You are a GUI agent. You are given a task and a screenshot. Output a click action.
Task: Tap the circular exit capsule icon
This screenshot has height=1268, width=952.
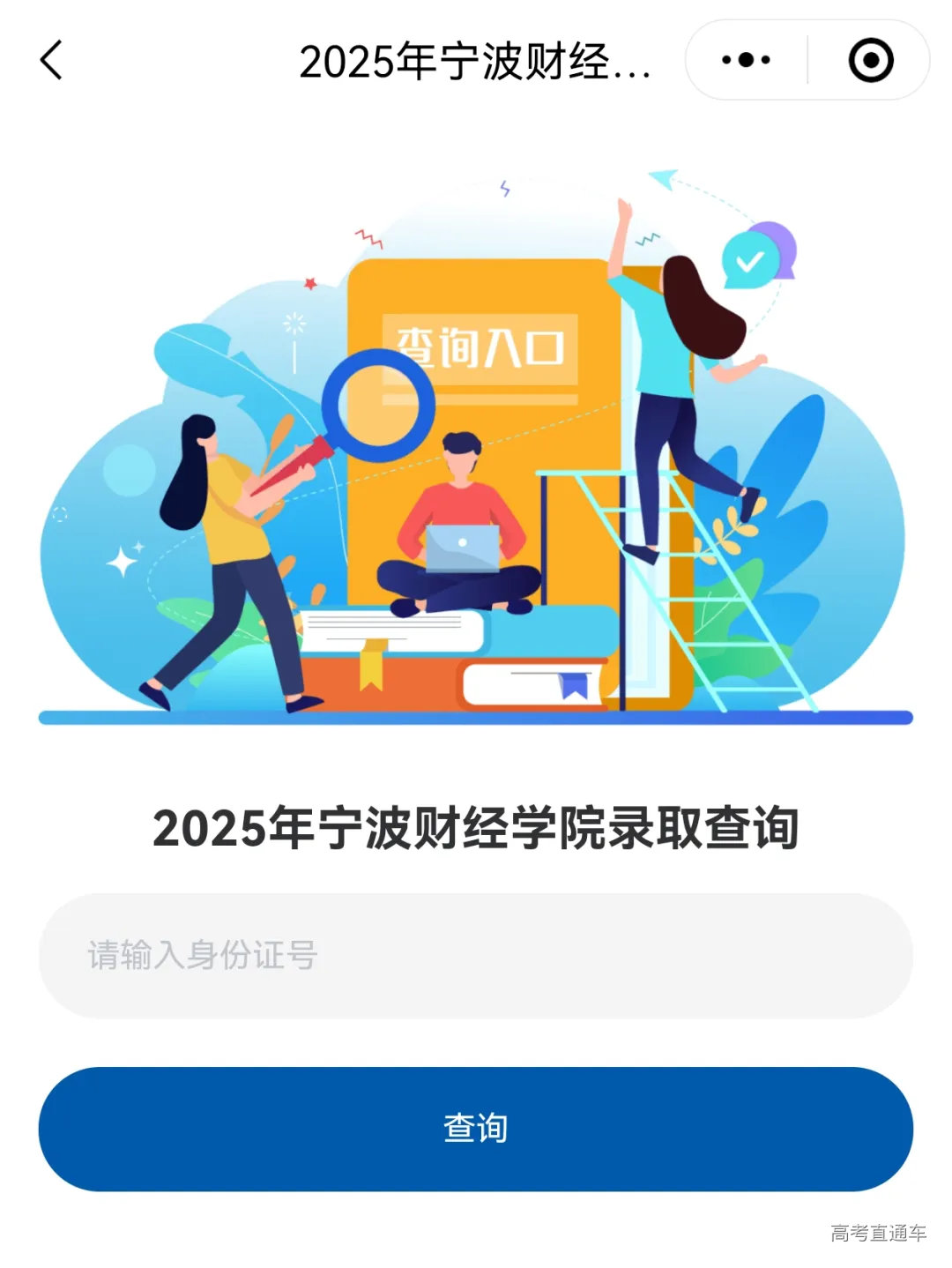point(869,60)
